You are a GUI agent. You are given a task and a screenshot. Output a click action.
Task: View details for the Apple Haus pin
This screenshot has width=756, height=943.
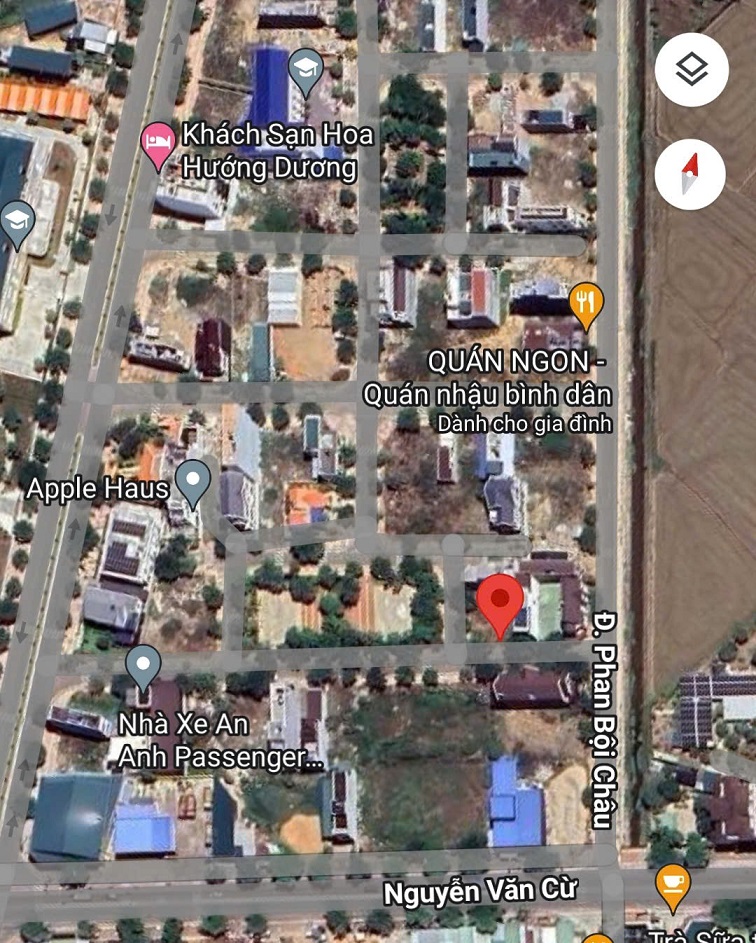192,482
